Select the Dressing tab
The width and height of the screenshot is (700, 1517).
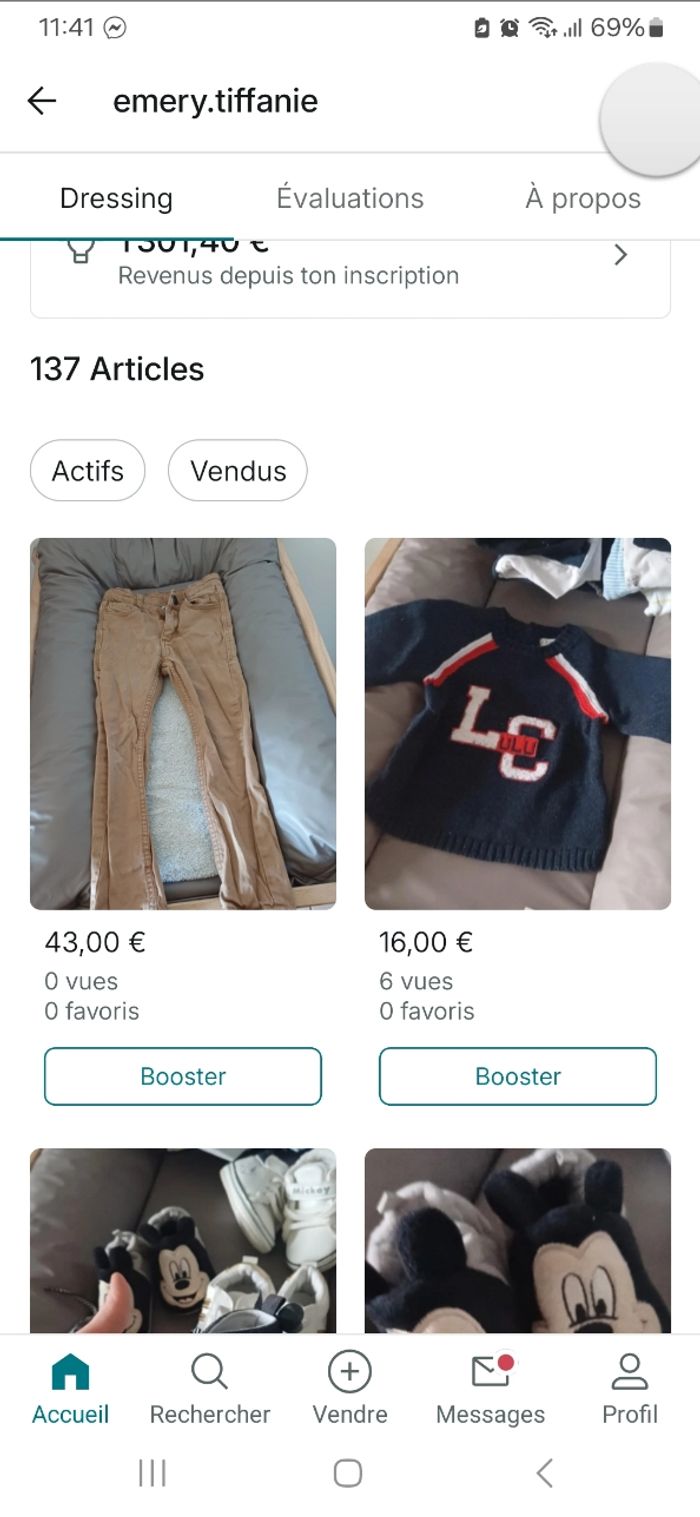point(116,198)
